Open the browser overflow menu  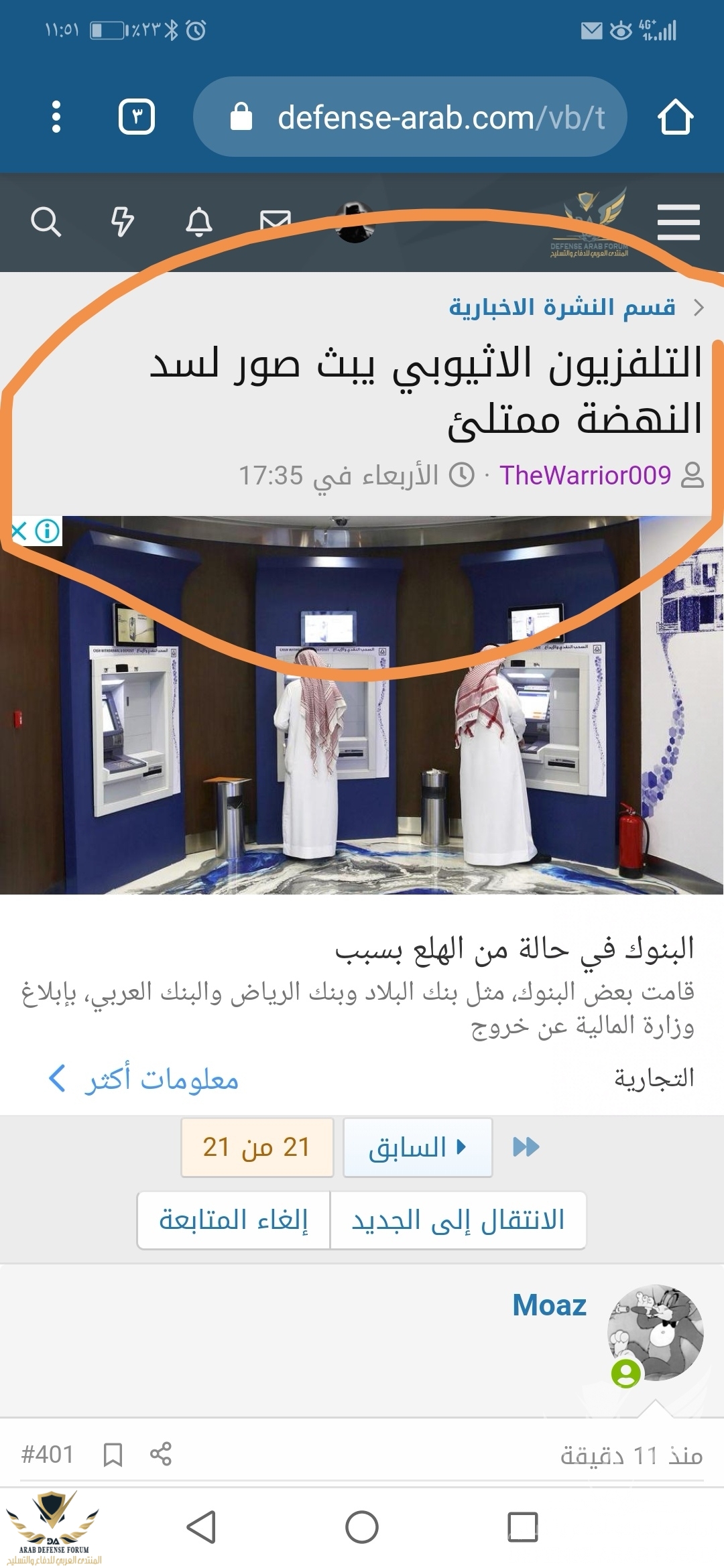pos(56,117)
